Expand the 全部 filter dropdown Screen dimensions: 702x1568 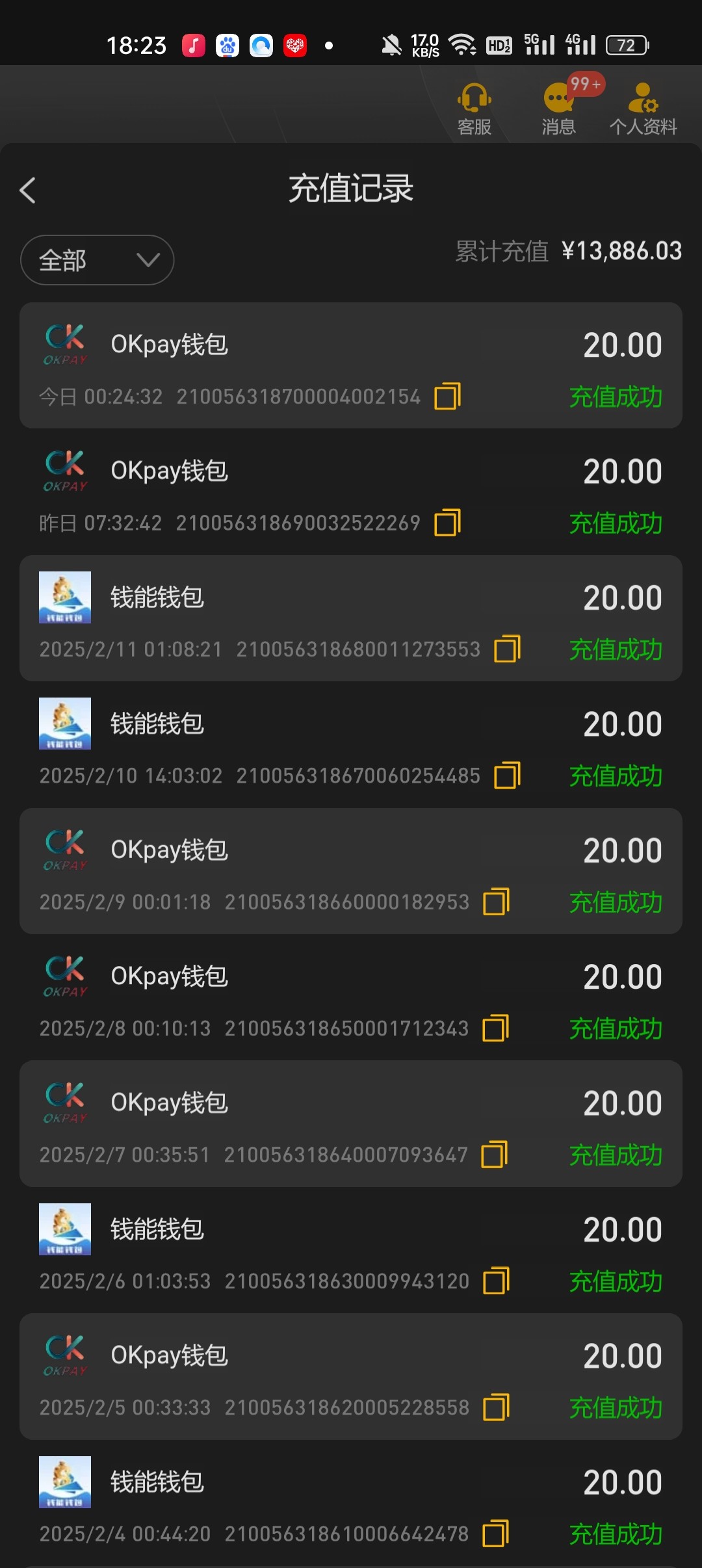coord(97,260)
